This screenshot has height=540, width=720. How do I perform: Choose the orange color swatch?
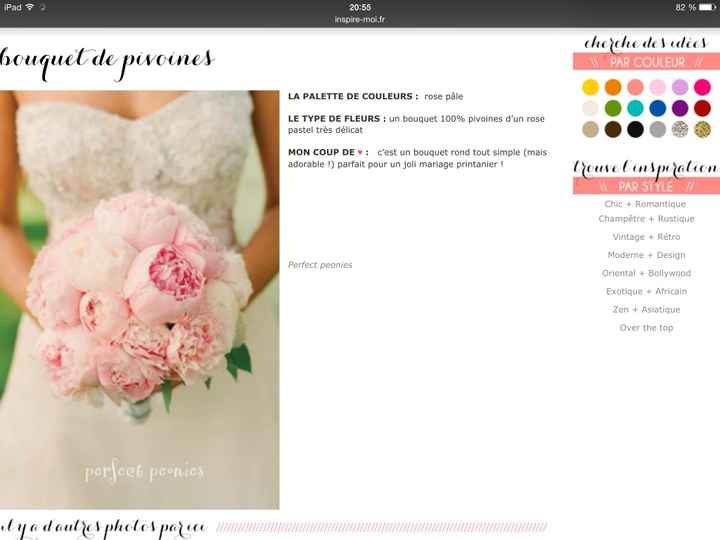613,87
